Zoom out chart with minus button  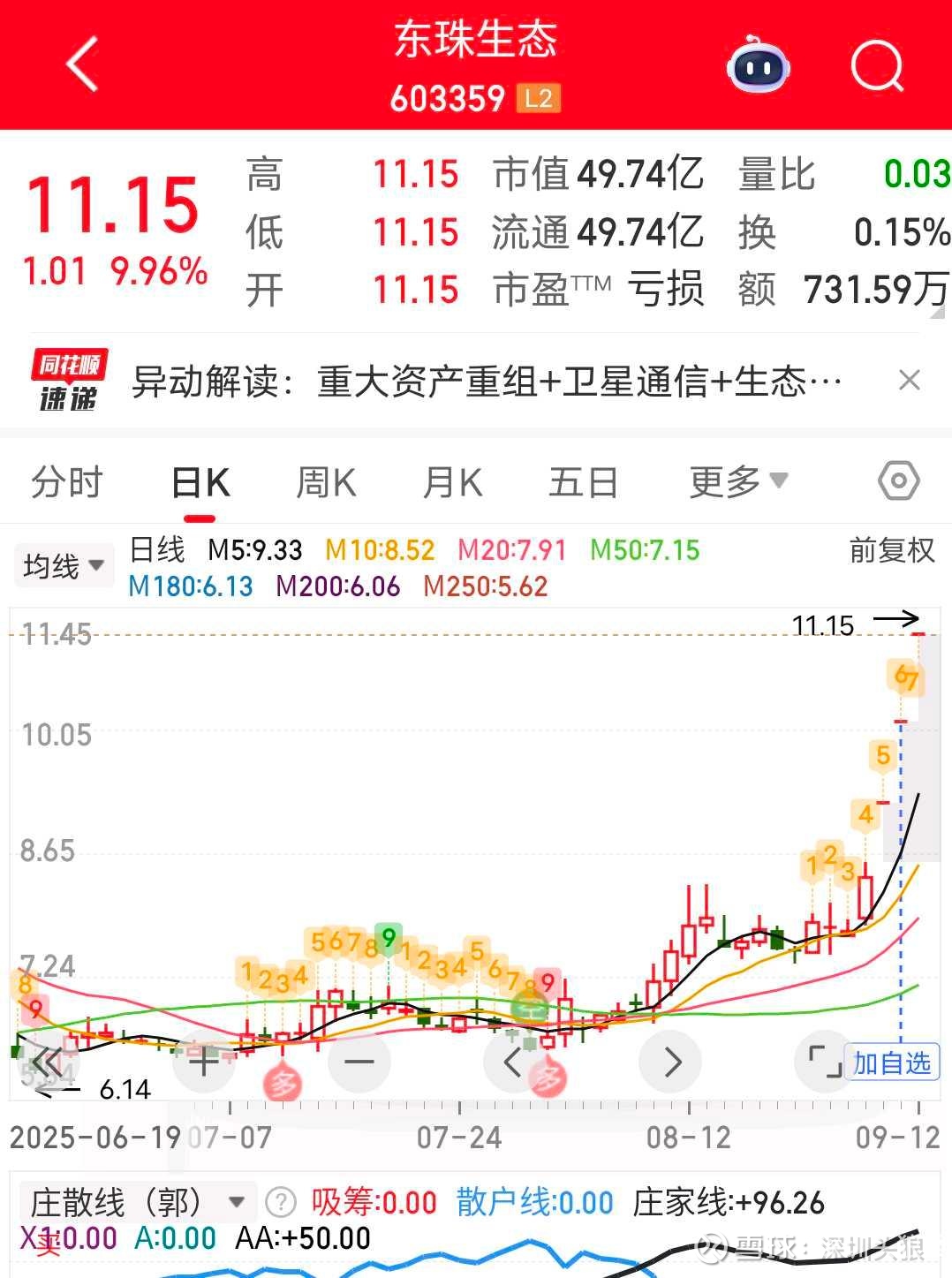point(359,1061)
